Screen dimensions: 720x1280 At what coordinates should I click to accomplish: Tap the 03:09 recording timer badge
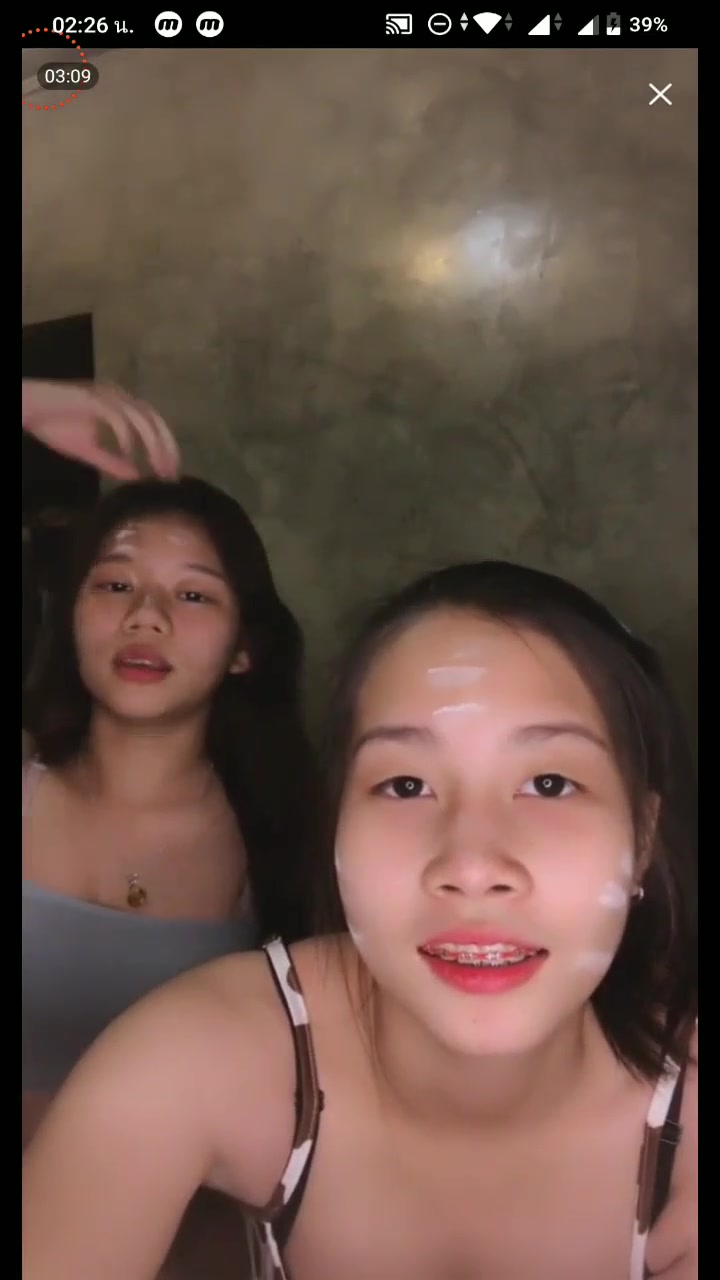click(x=68, y=76)
